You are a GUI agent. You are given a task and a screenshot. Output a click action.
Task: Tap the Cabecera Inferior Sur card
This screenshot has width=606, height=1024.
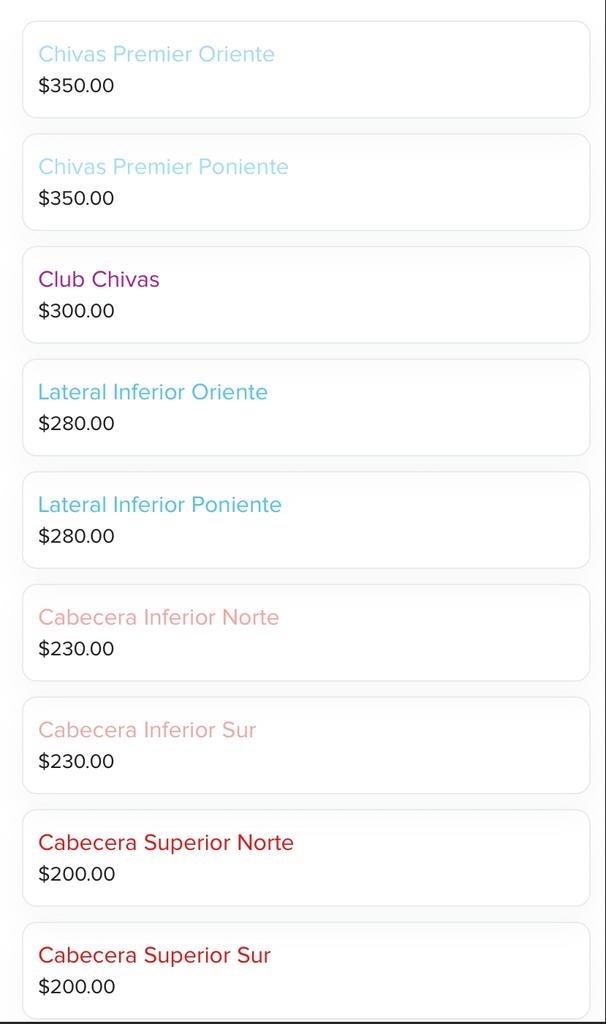305,745
